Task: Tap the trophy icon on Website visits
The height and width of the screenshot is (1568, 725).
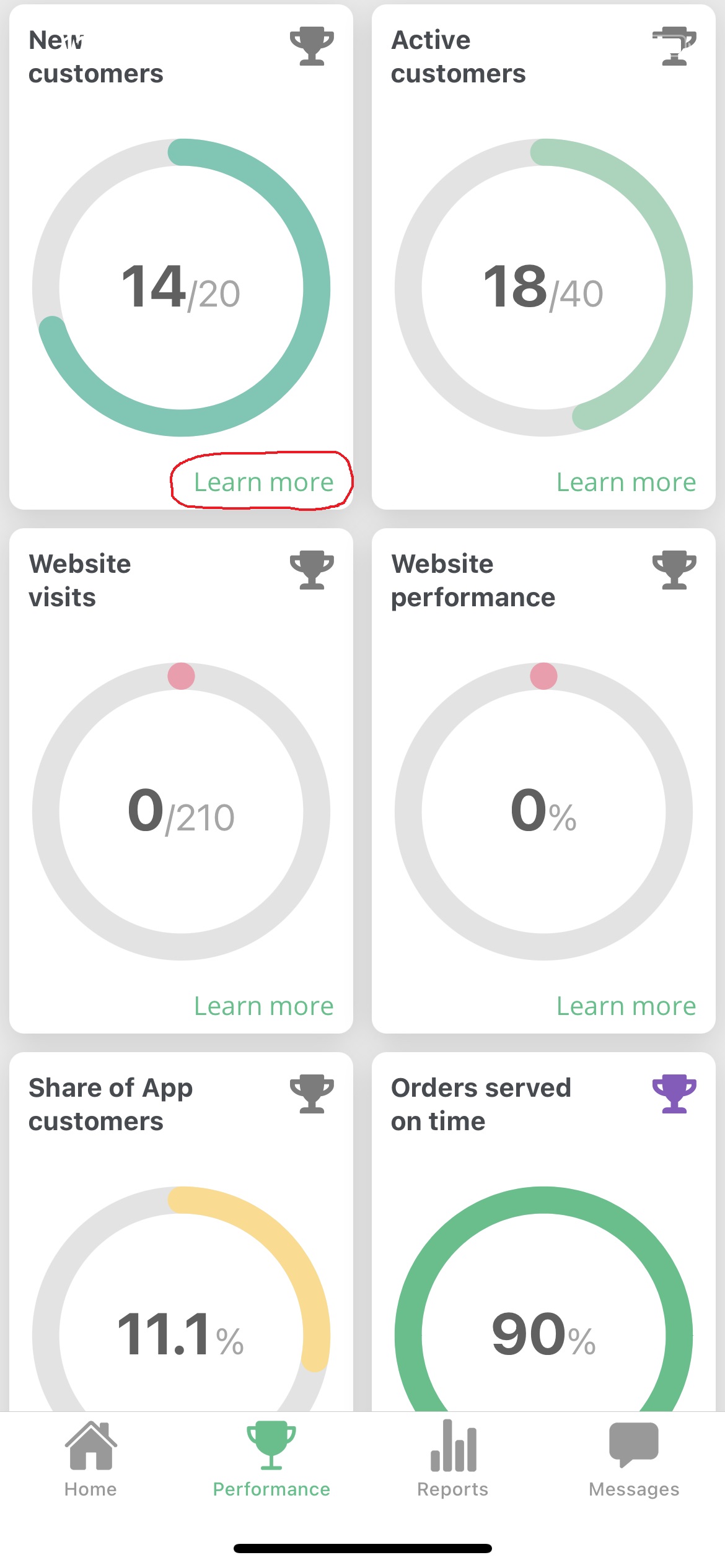Action: [x=312, y=570]
